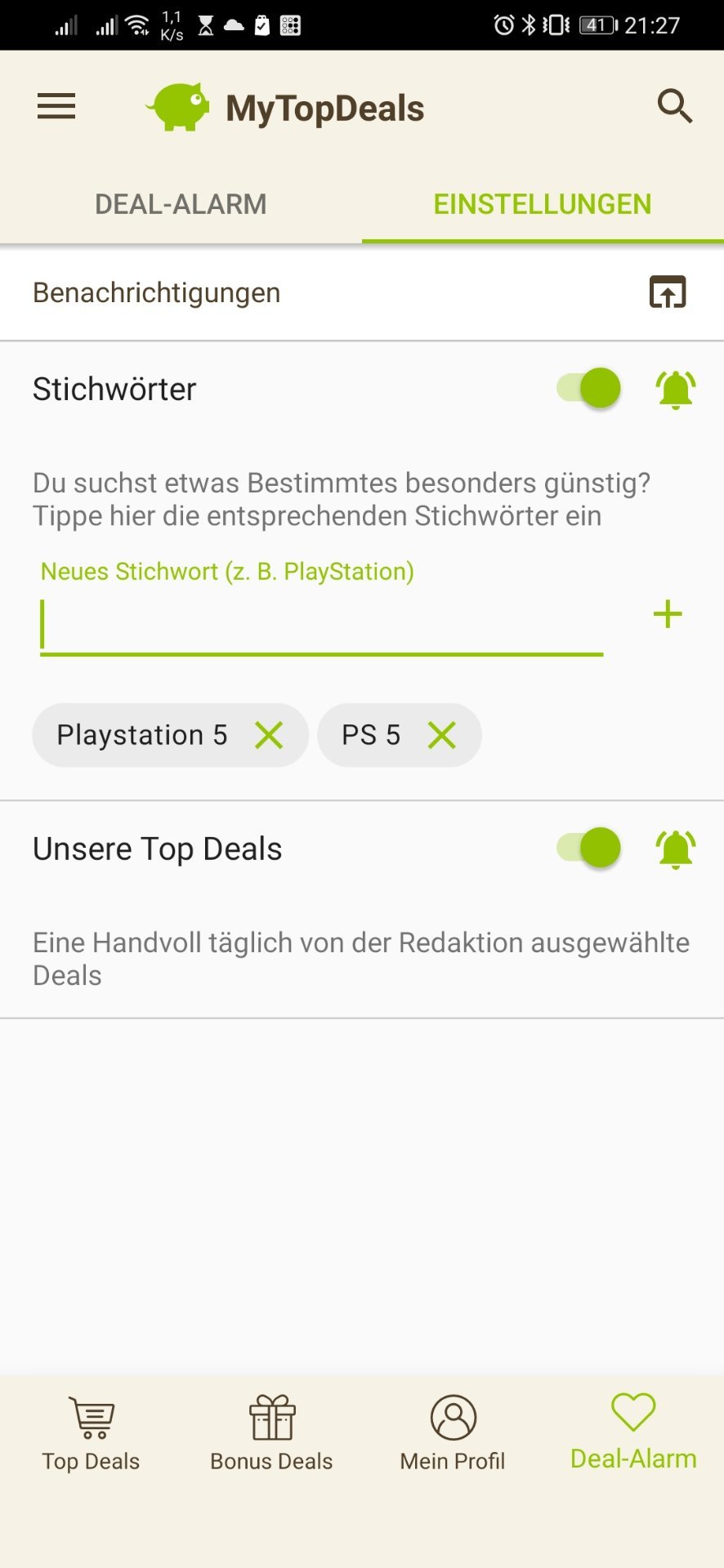Add the keyword with the plus icon

(x=668, y=615)
